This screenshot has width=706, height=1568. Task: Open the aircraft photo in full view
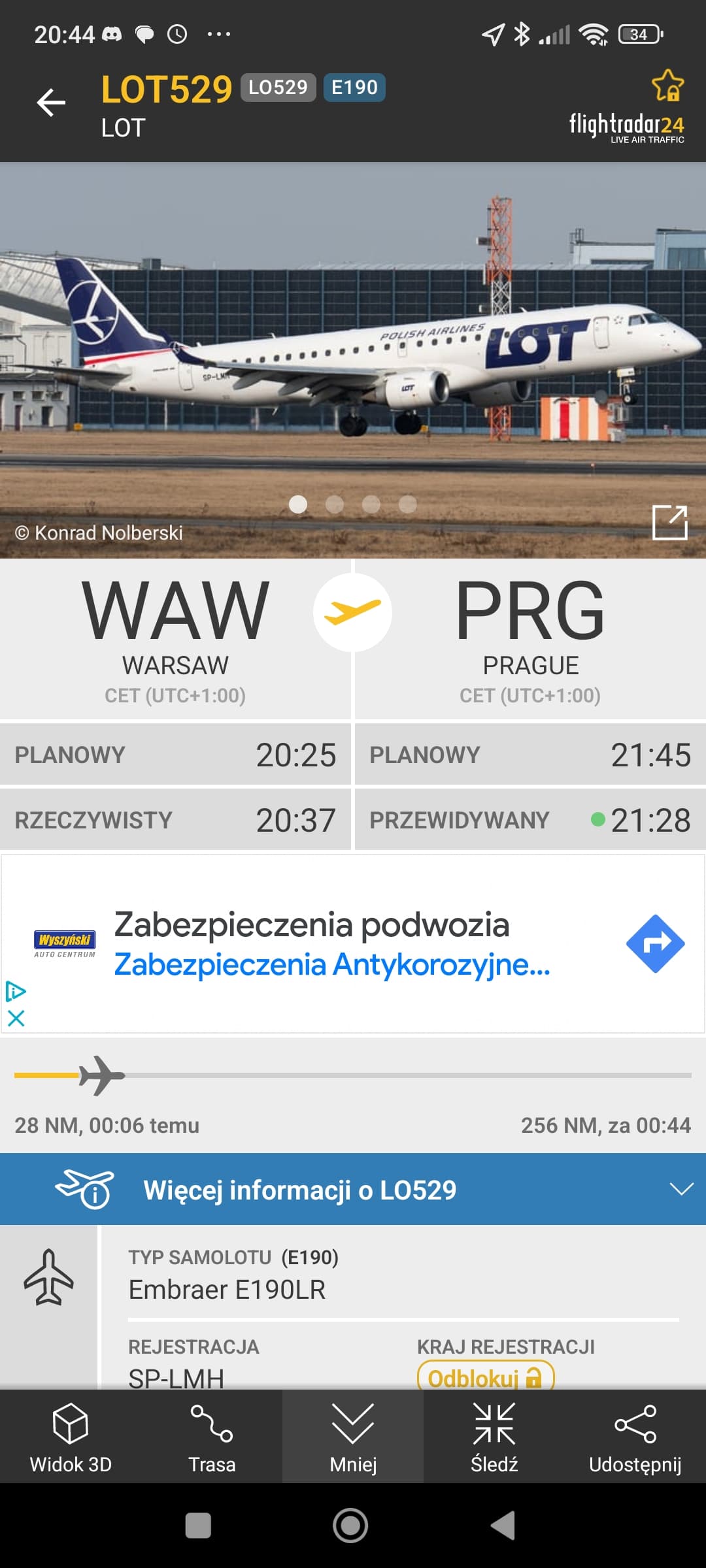click(670, 522)
